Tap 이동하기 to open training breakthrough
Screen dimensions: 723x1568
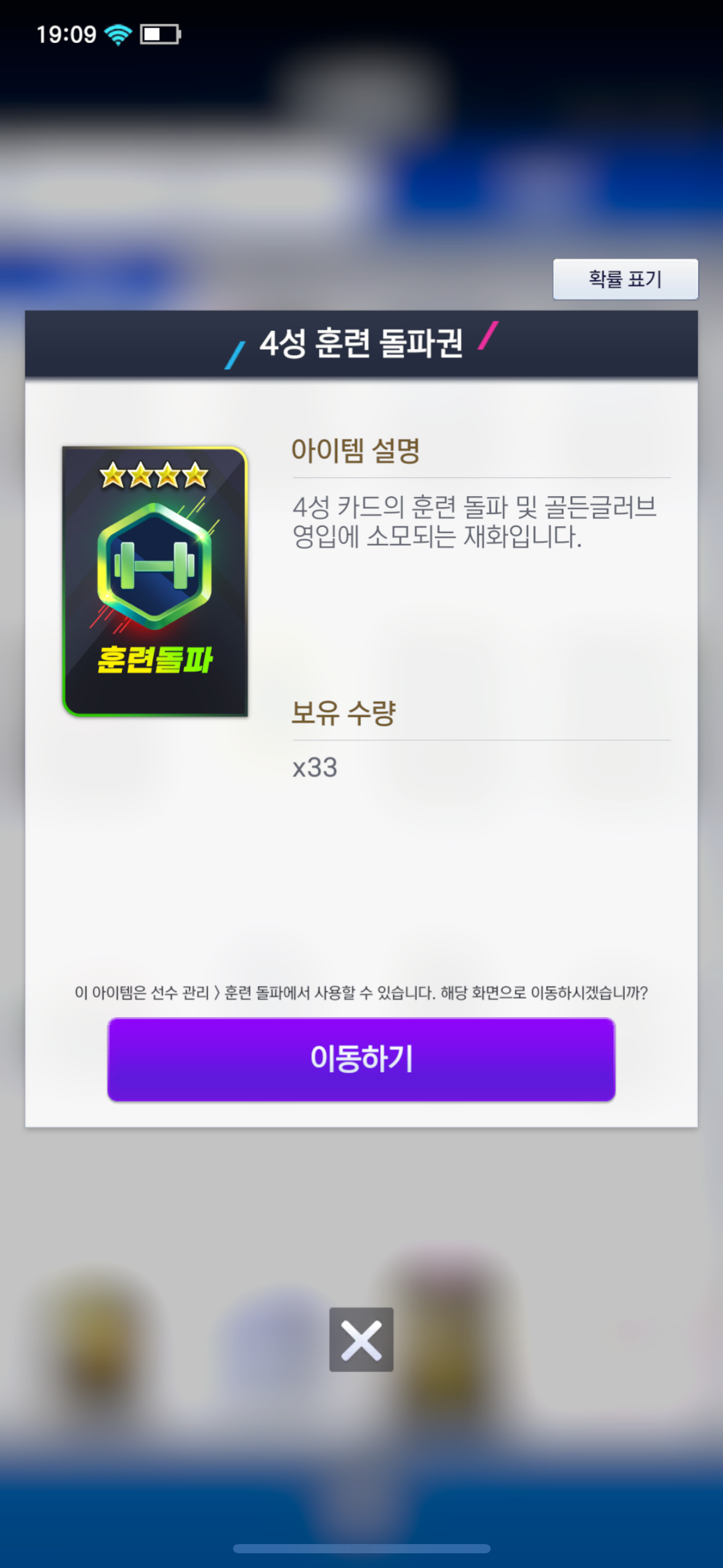pos(361,1059)
